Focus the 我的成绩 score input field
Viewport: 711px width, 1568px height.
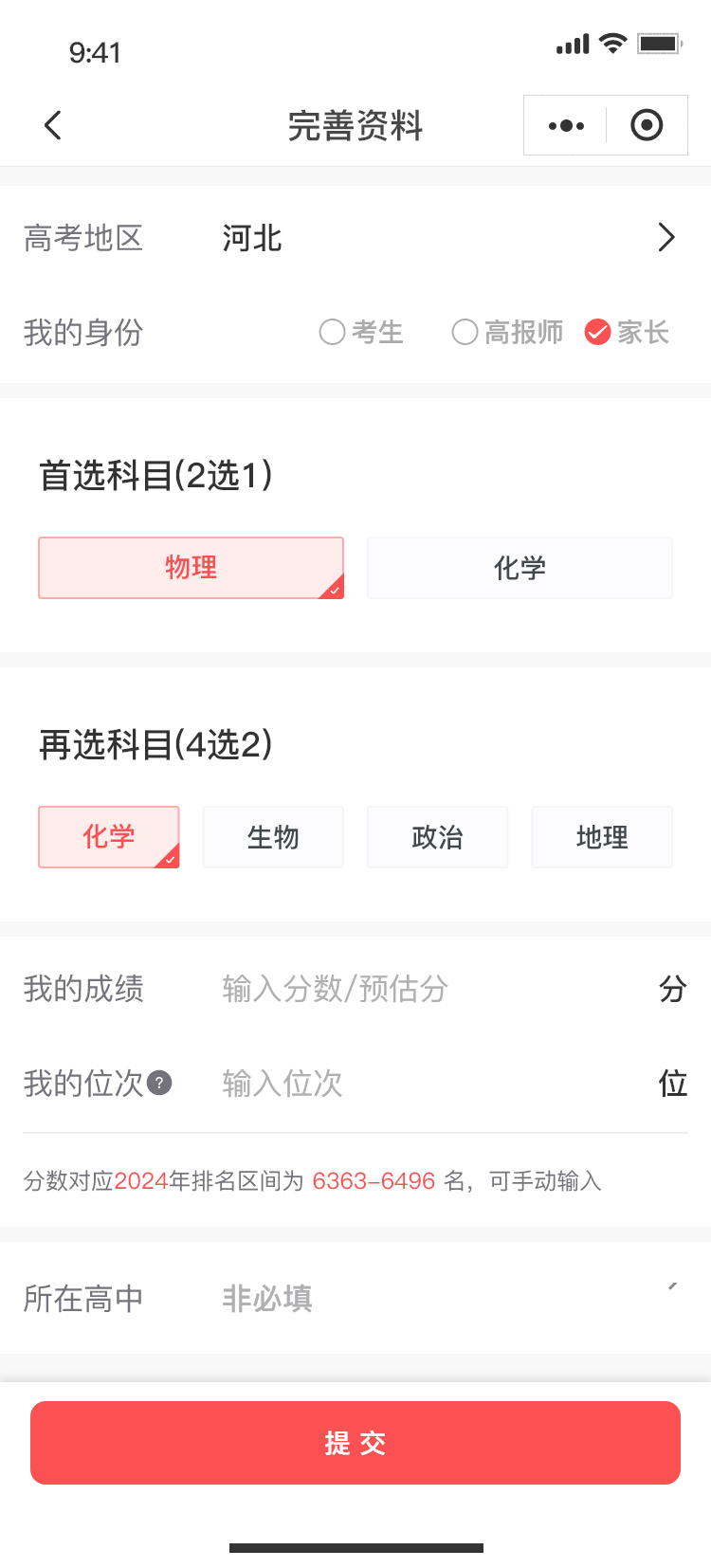(427, 989)
